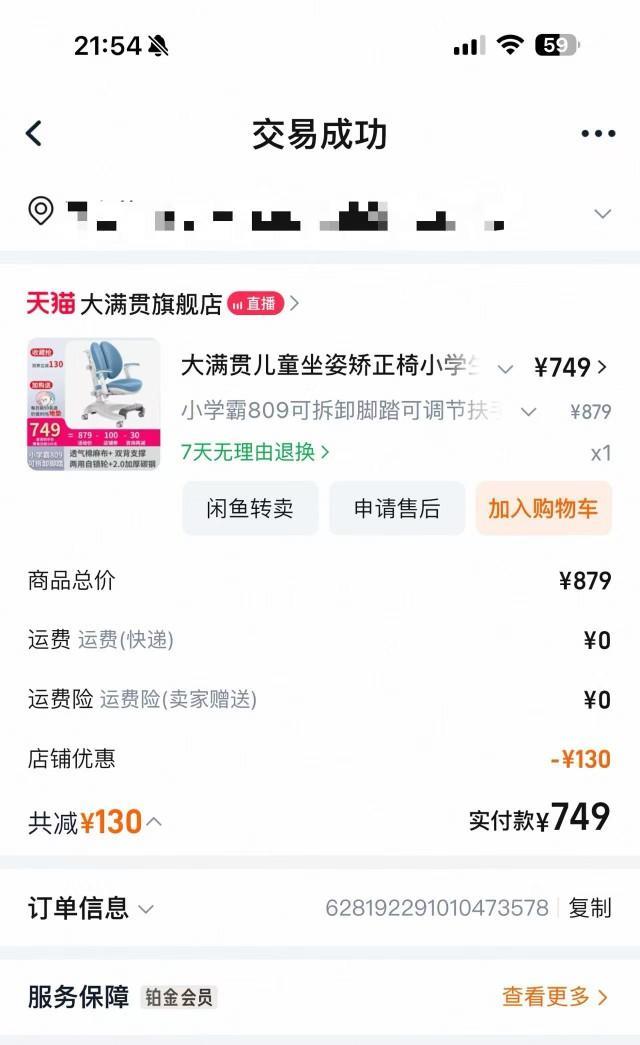Image resolution: width=640 pixels, height=1045 pixels.
Task: Resell the item via 闲鱼转卖
Action: click(250, 508)
